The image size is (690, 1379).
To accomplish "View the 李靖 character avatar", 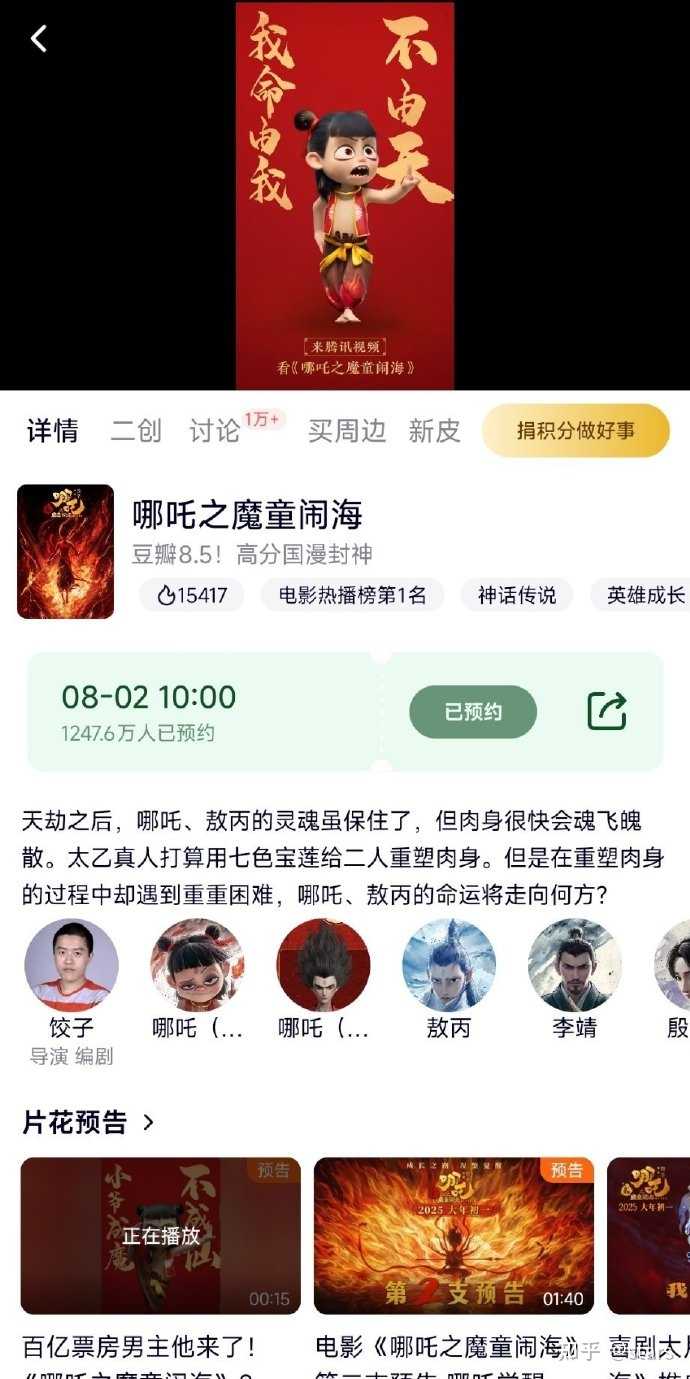I will coord(575,965).
